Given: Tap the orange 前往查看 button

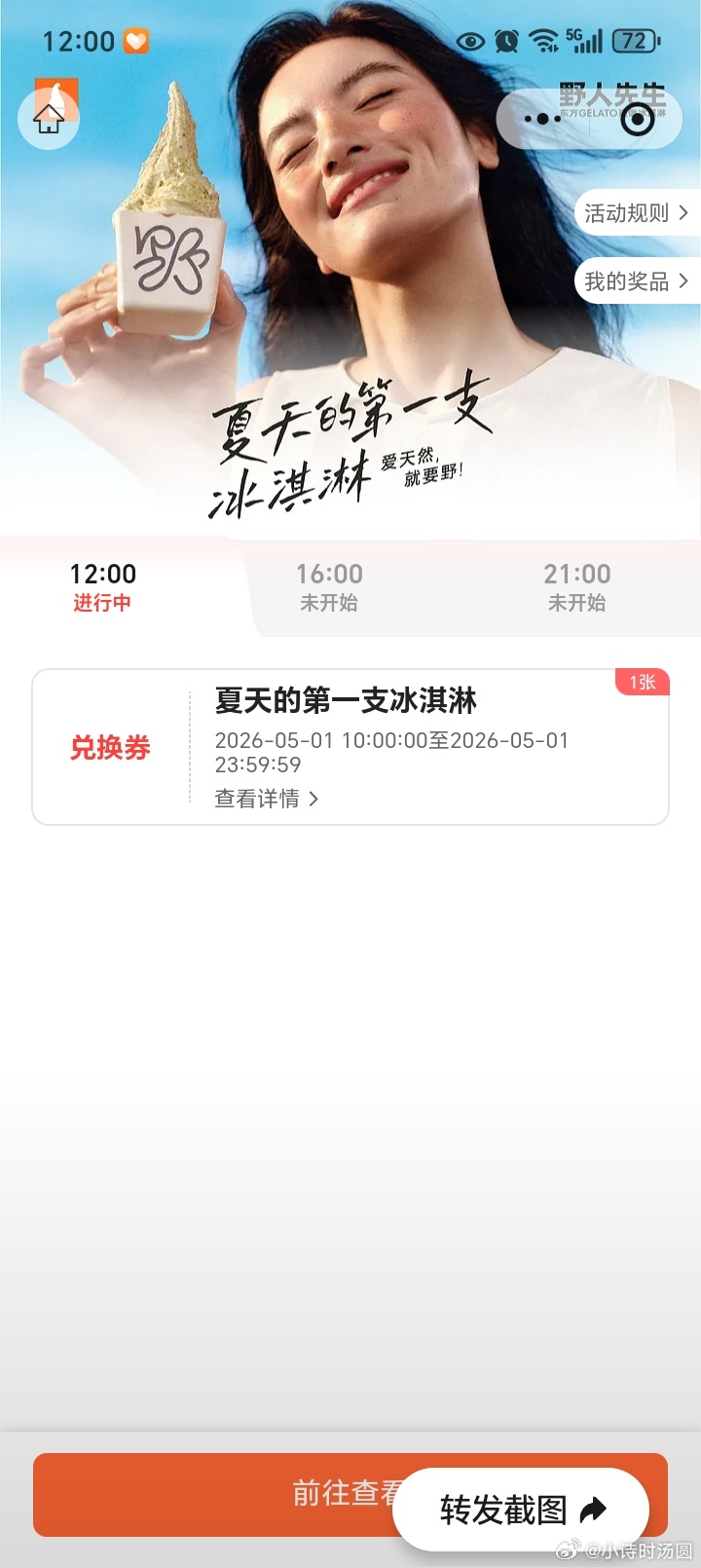Looking at the screenshot, I should click(x=214, y=1494).
